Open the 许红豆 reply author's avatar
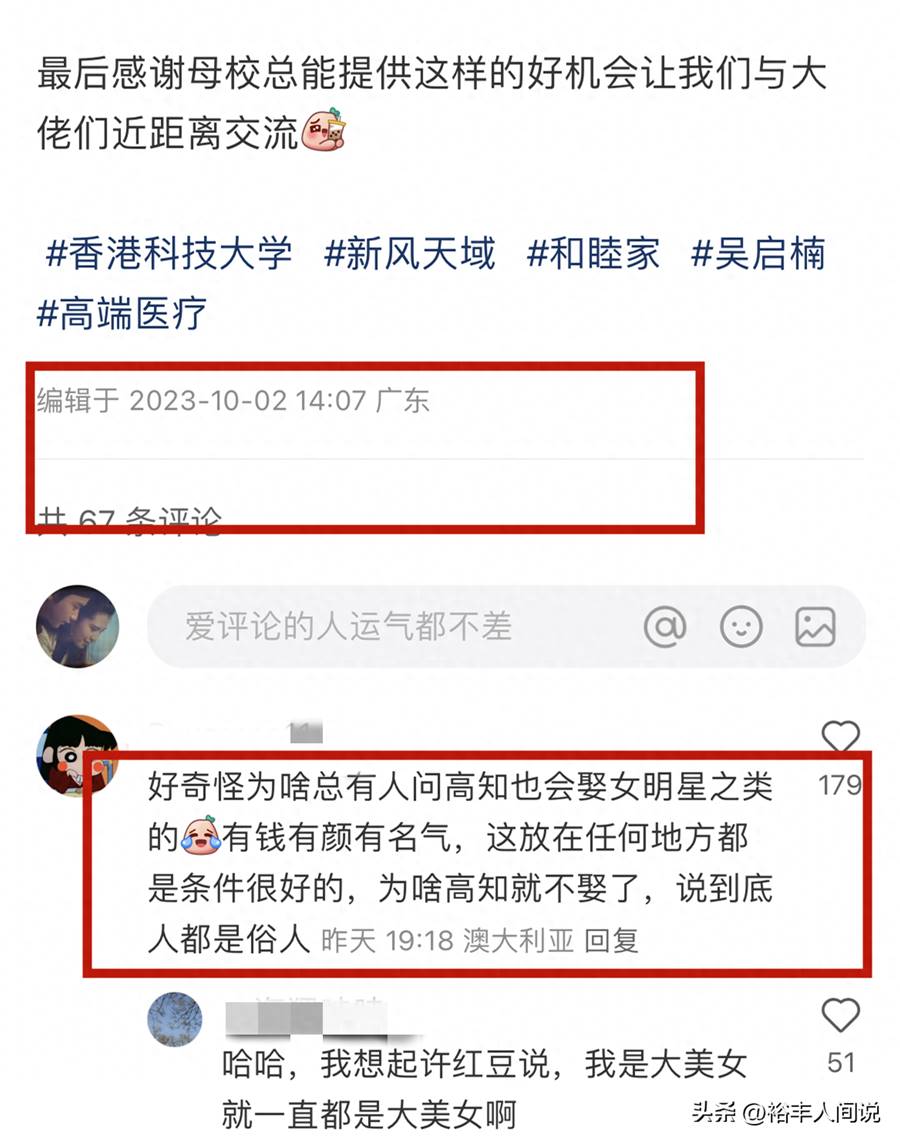The width and height of the screenshot is (900, 1143). click(x=174, y=1021)
